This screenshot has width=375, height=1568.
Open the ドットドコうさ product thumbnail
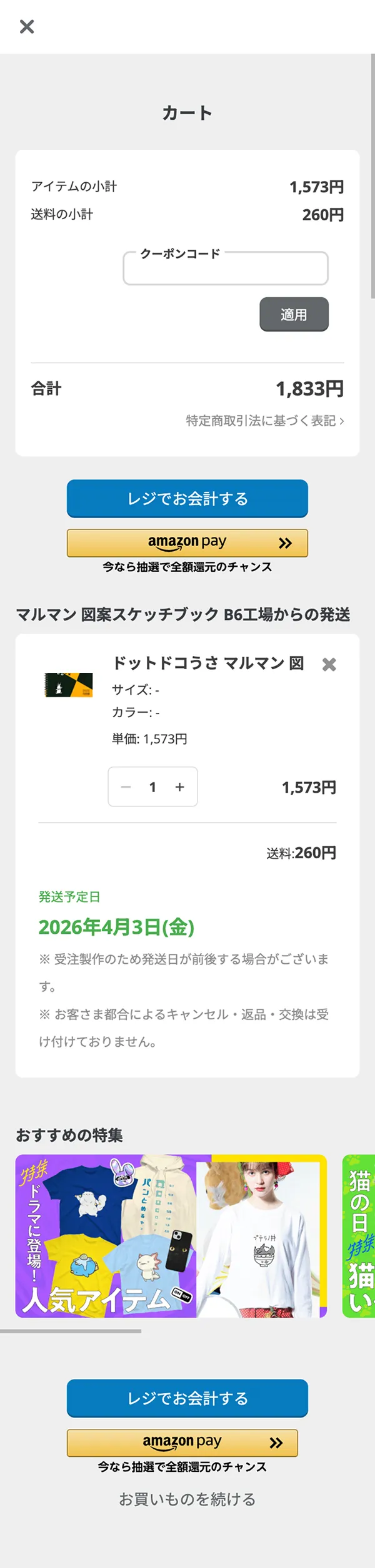[69, 685]
